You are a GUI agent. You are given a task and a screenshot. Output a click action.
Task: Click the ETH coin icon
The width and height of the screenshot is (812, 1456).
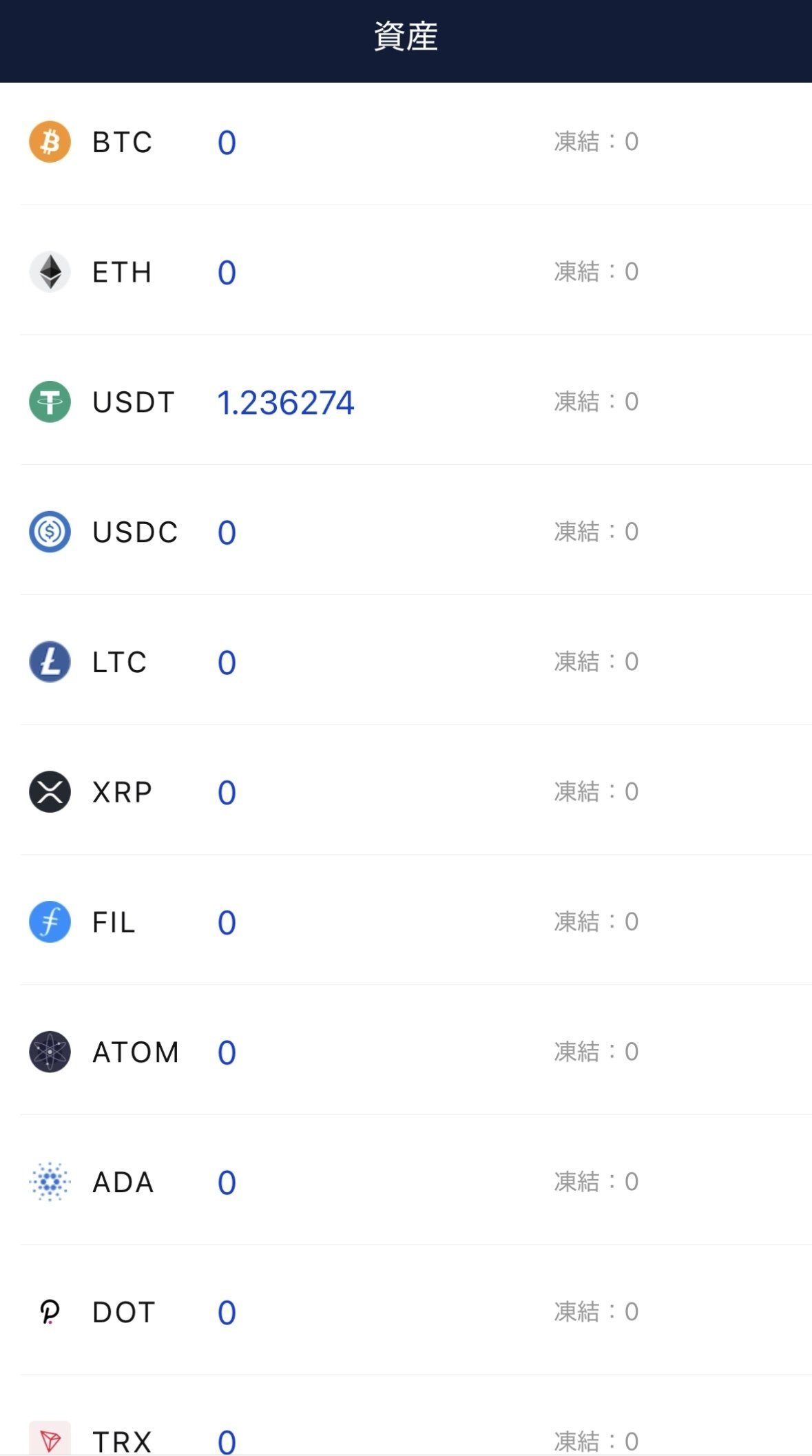pos(49,271)
